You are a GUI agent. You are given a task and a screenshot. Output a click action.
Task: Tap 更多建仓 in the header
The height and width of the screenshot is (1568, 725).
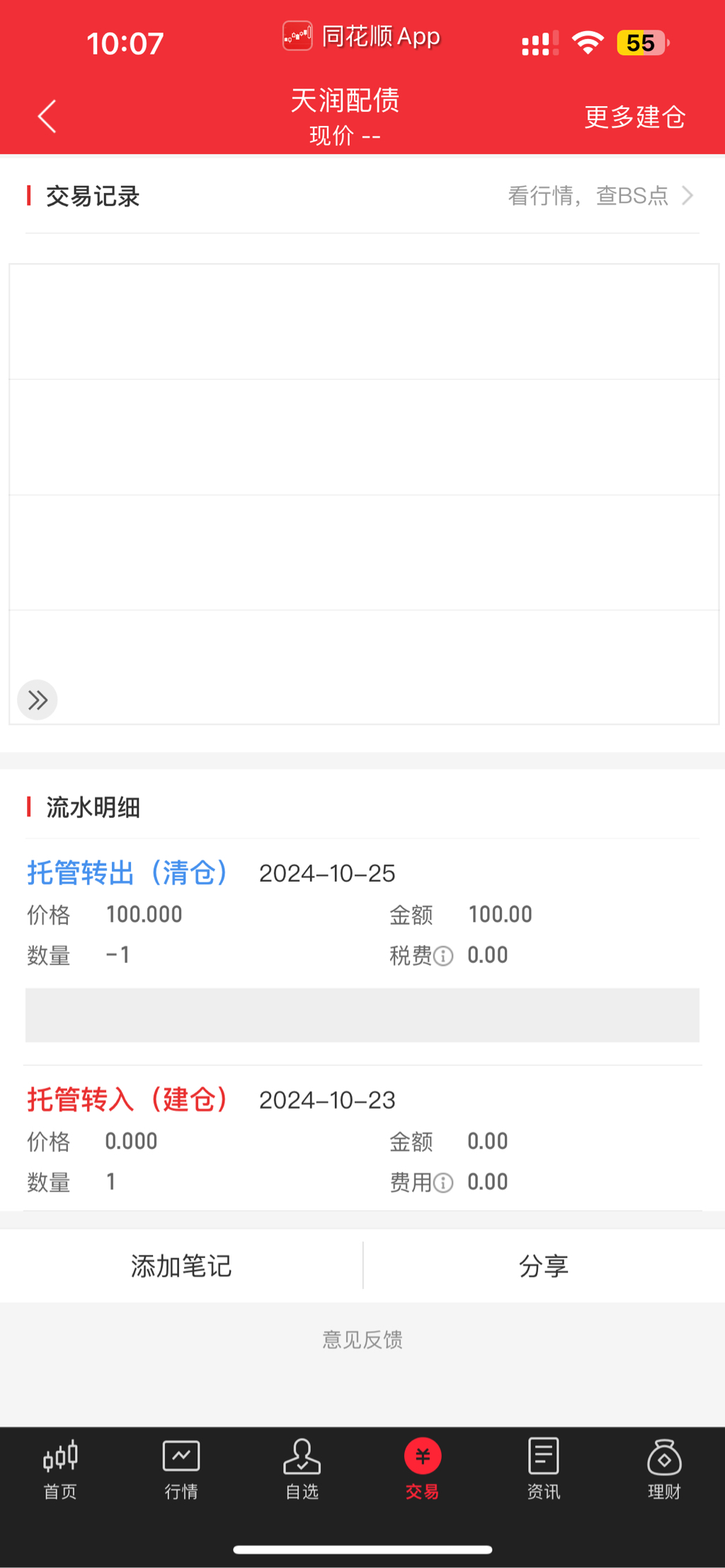click(x=634, y=117)
